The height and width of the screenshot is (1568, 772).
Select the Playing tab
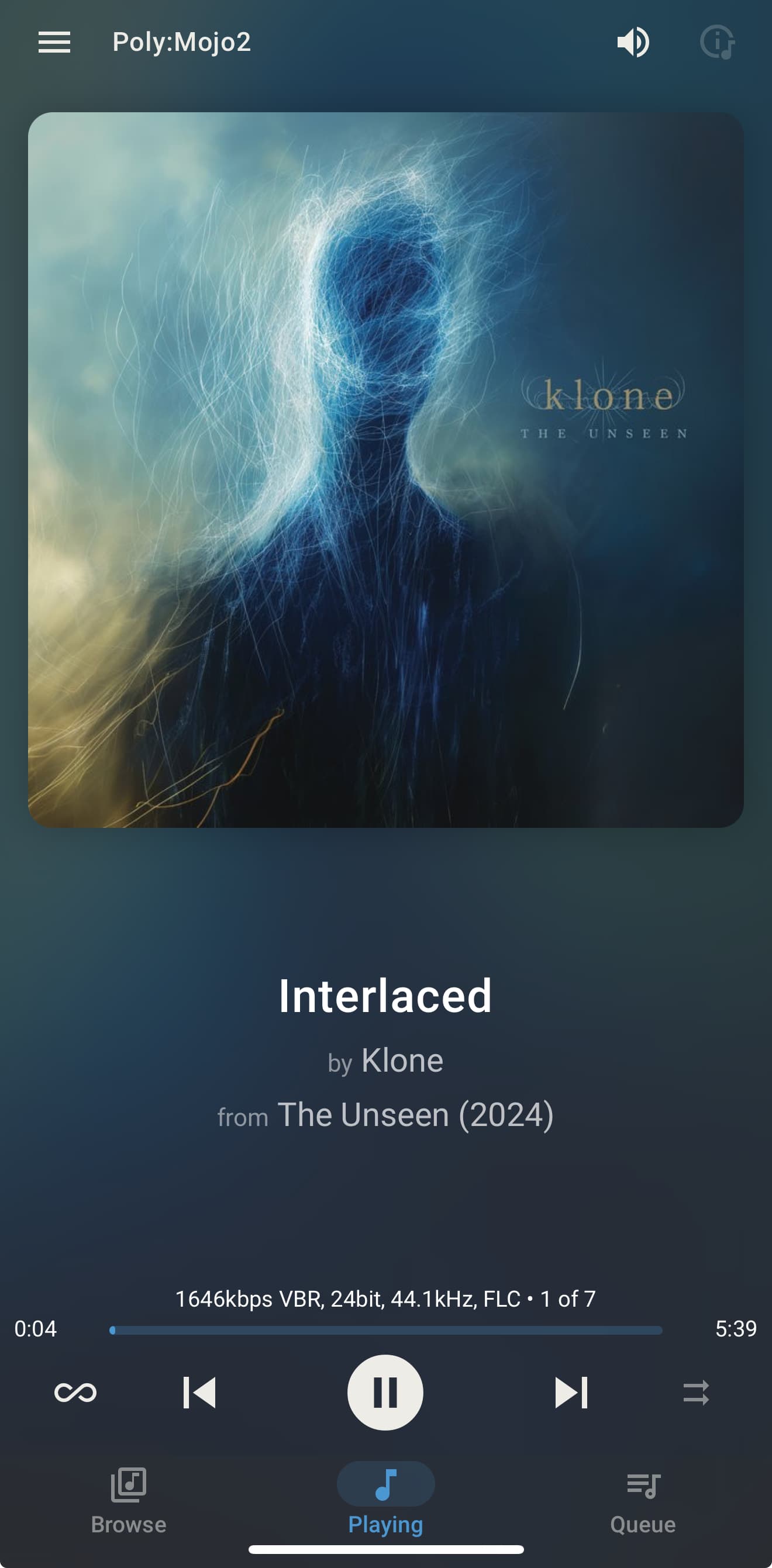386,1501
